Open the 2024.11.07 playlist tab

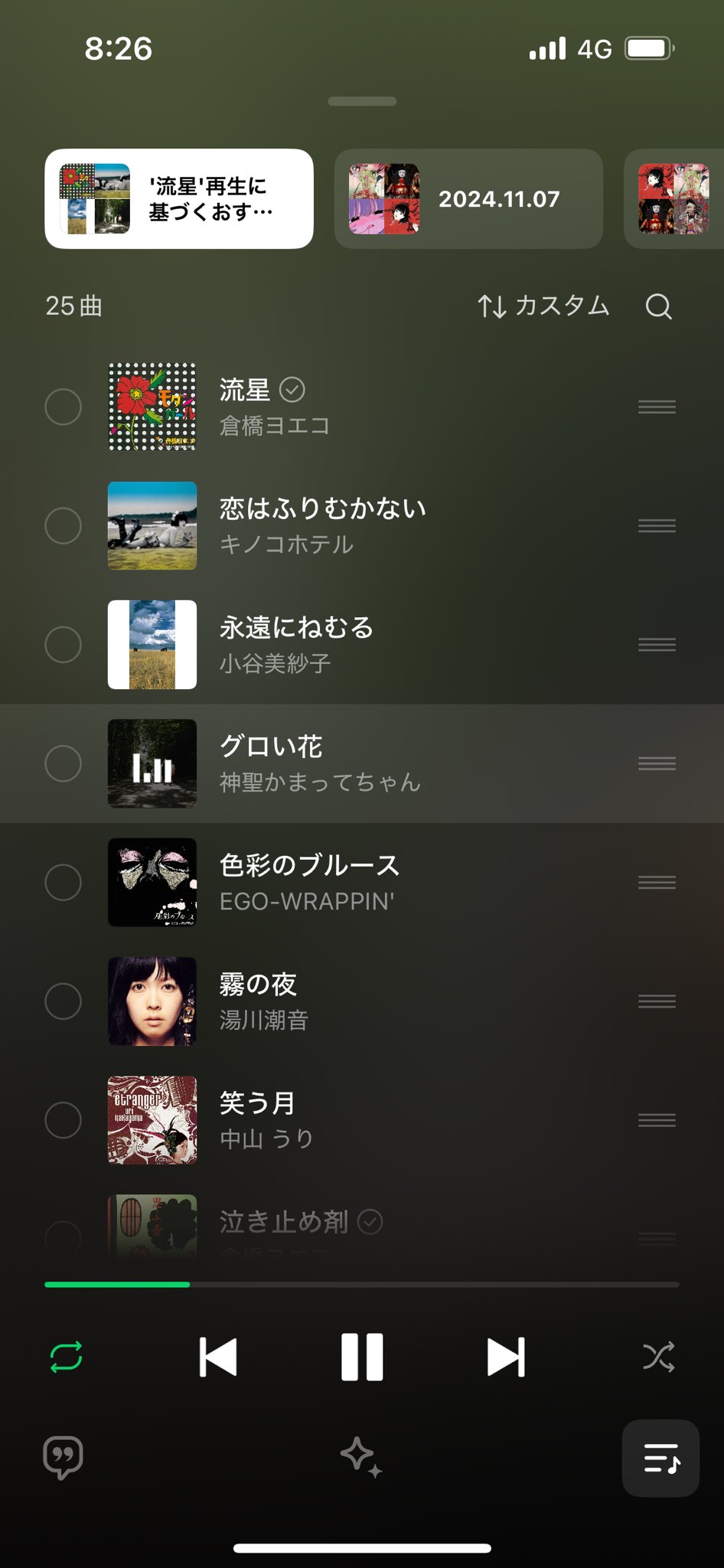[468, 199]
